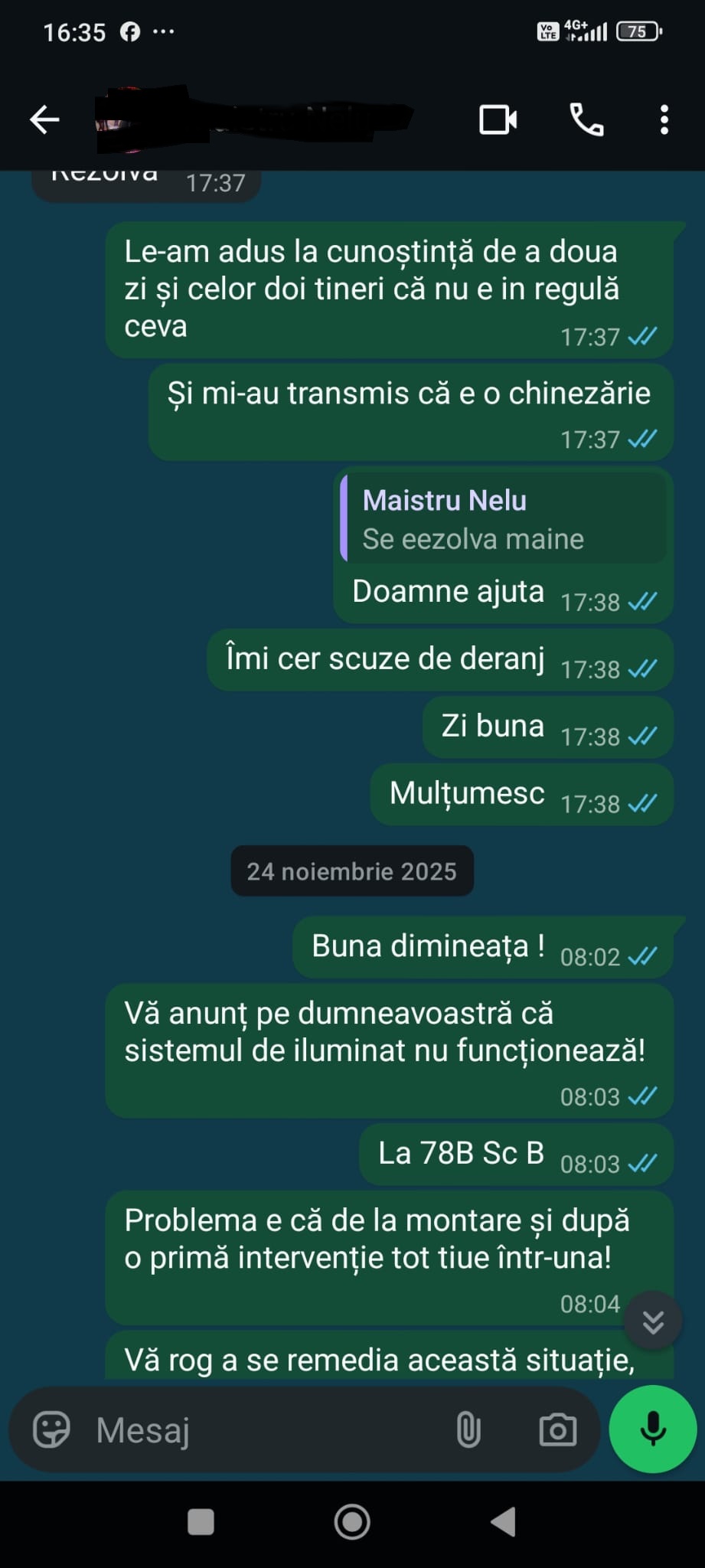
Task: Tap the system home button
Action: (352, 1522)
